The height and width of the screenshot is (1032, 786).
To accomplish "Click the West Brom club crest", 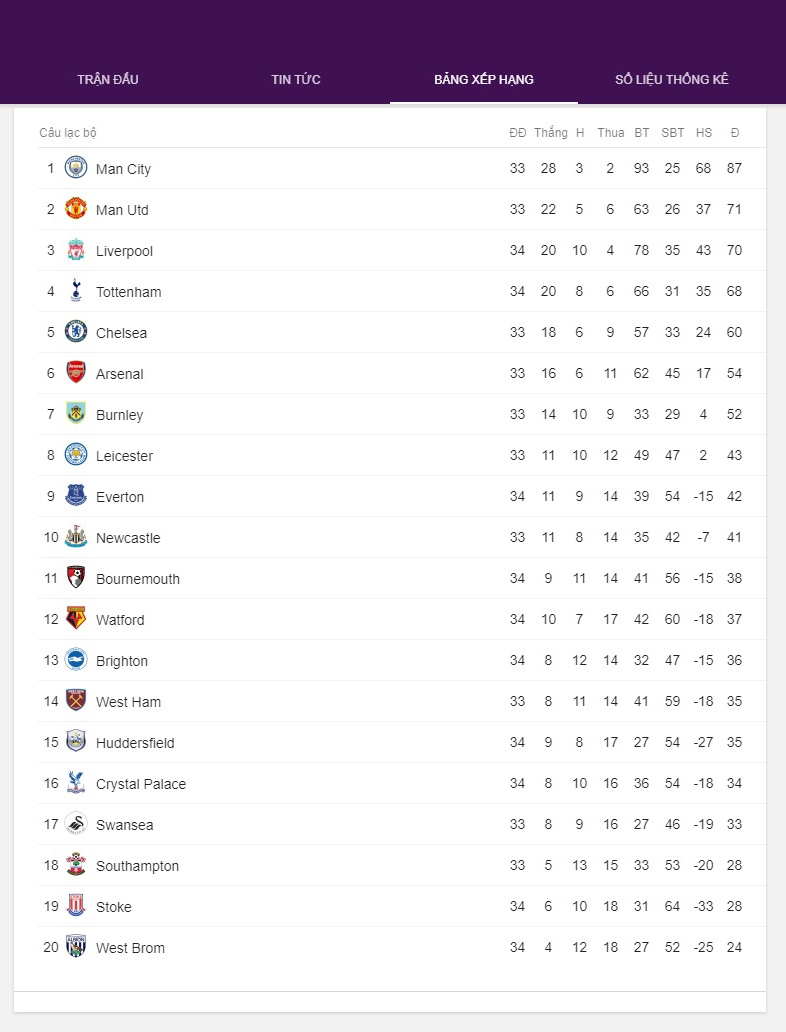I will (76, 948).
